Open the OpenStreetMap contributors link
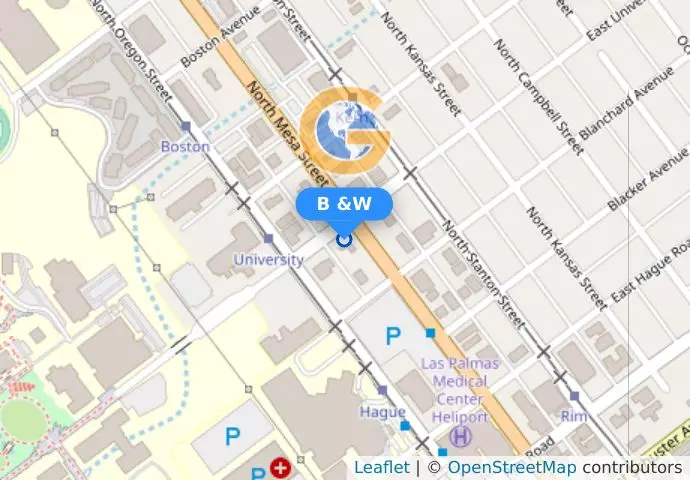690x480 pixels. tap(512, 467)
